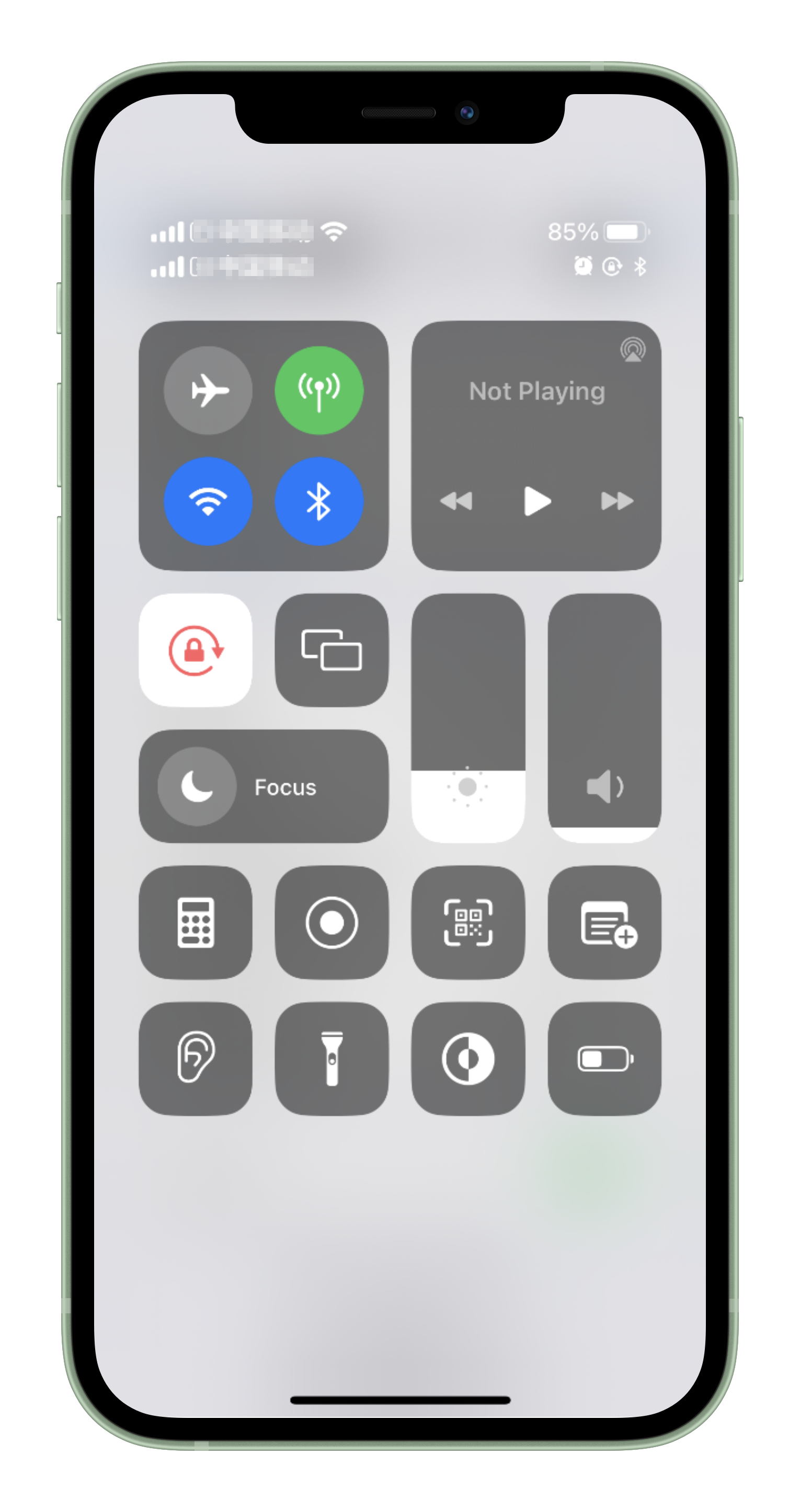The width and height of the screenshot is (800, 1512).
Task: Open Screen Mirroring
Action: [x=332, y=650]
